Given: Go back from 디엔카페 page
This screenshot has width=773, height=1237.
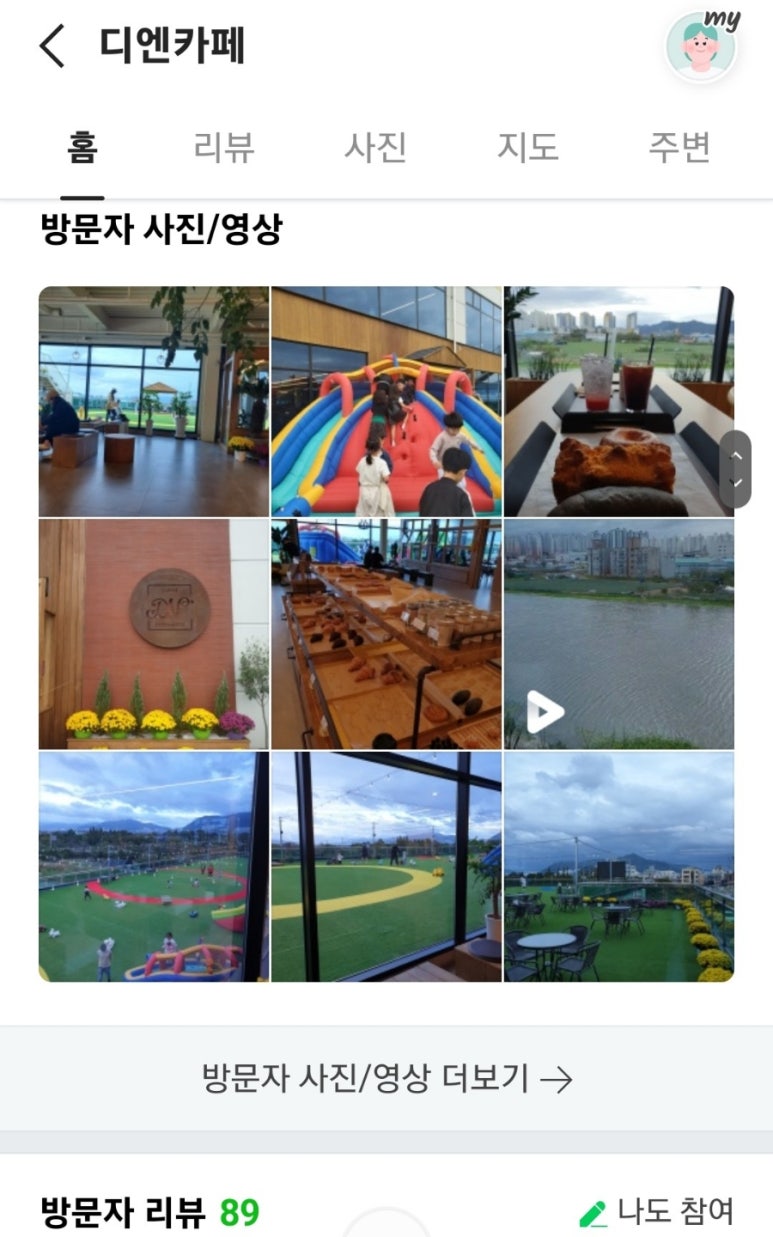Looking at the screenshot, I should coord(52,46).
